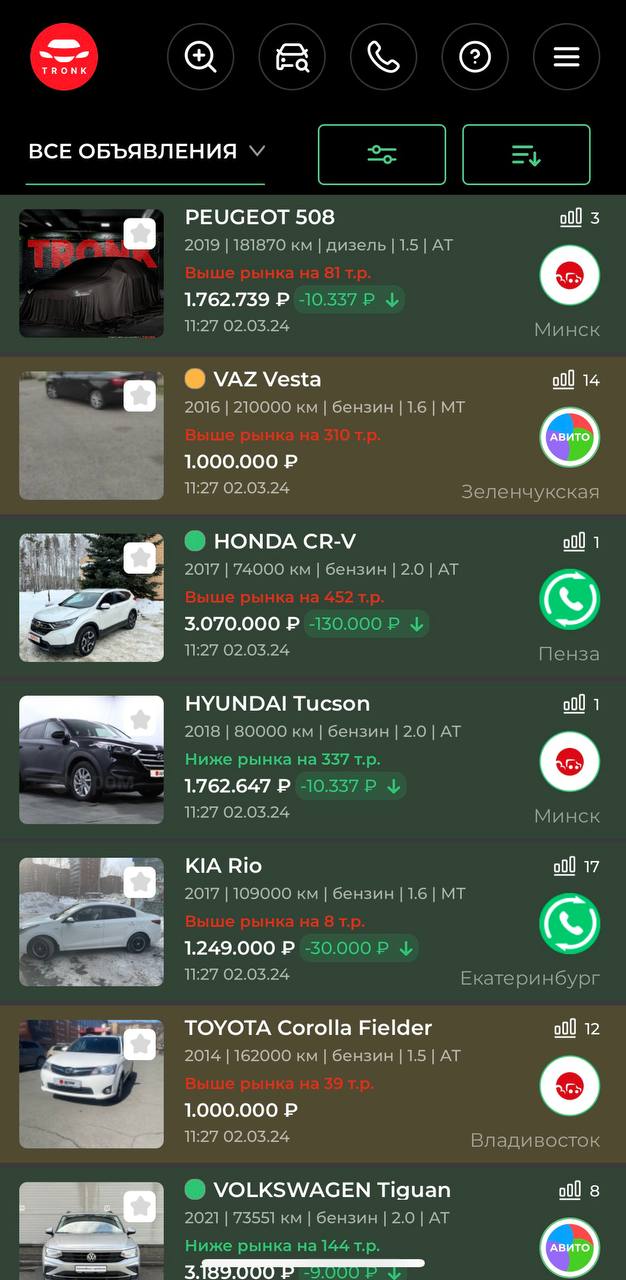The image size is (626, 1280).
Task: Tap the phone call icon
Action: coord(383,57)
